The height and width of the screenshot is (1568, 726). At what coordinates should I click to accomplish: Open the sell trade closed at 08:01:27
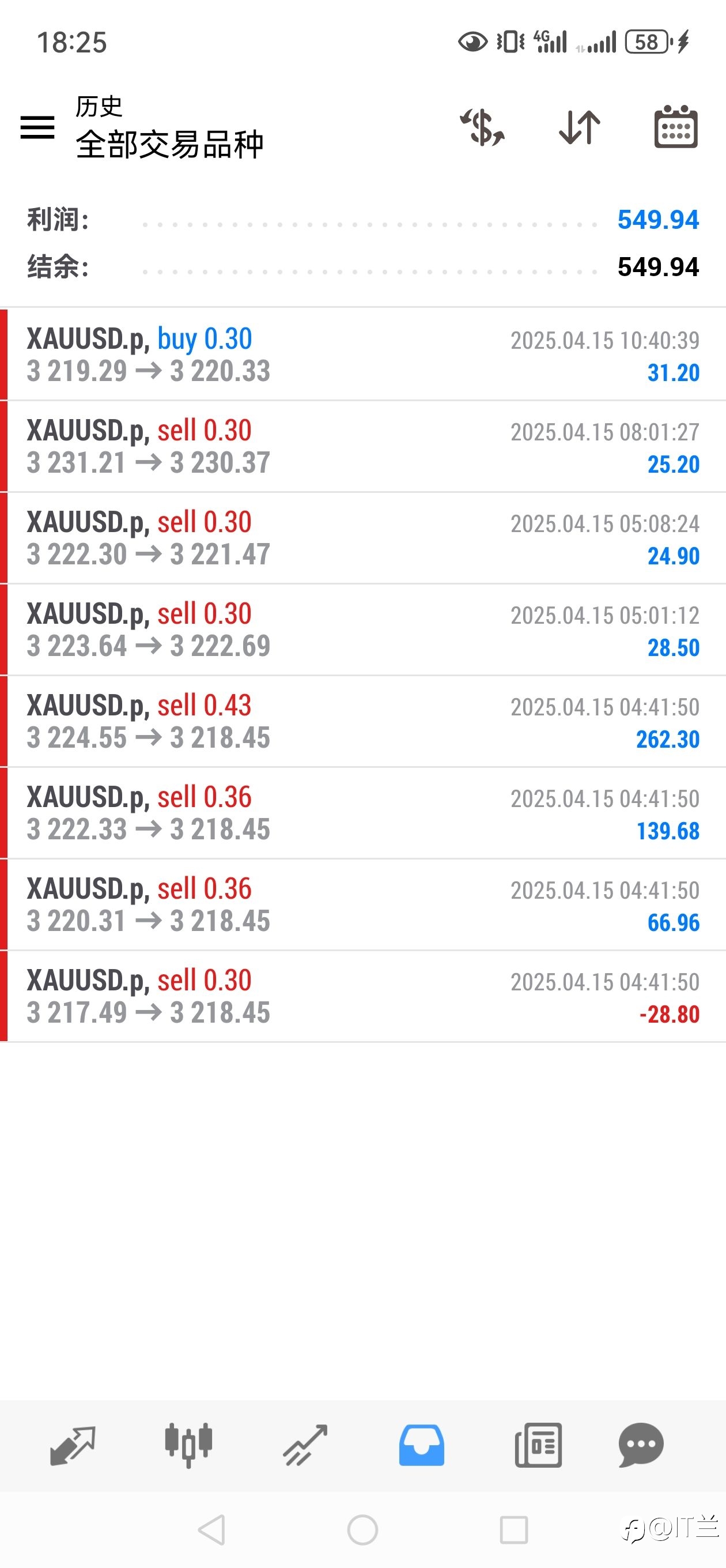tap(362, 446)
